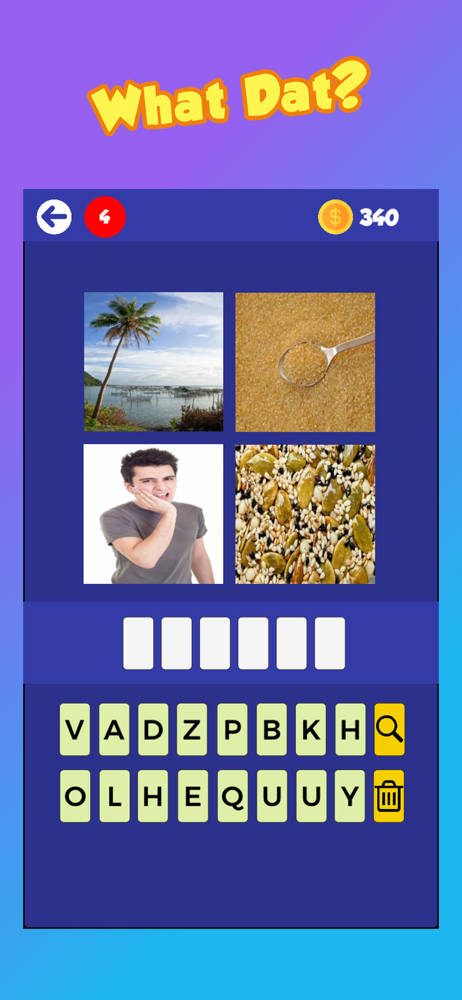The image size is (462, 1000).
Task: Select the letter V tile
Action: [x=75, y=730]
